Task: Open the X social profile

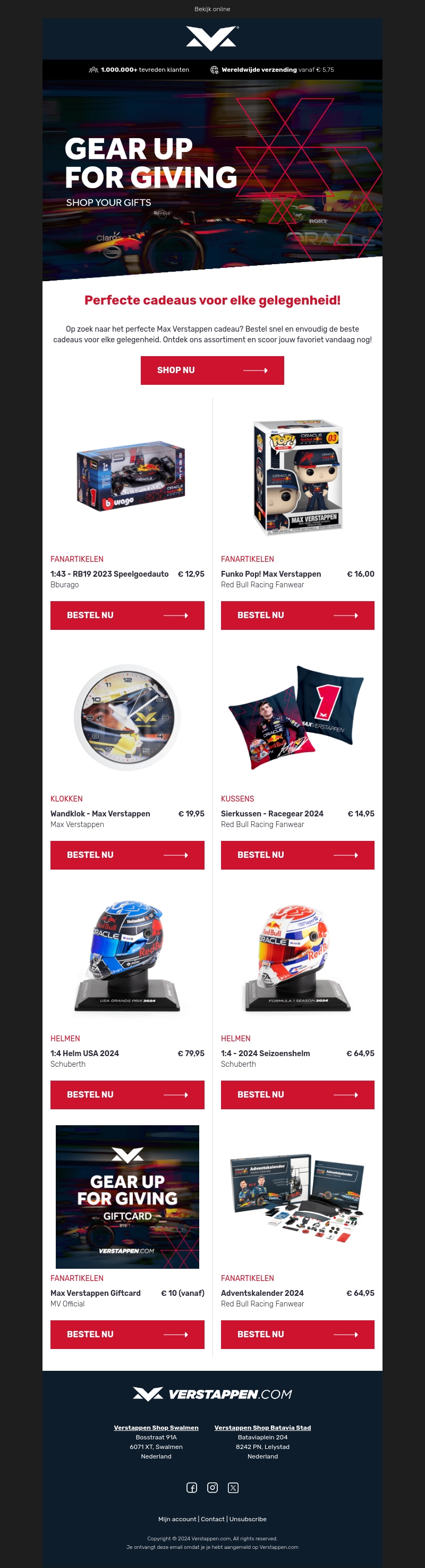Action: coord(233,1488)
